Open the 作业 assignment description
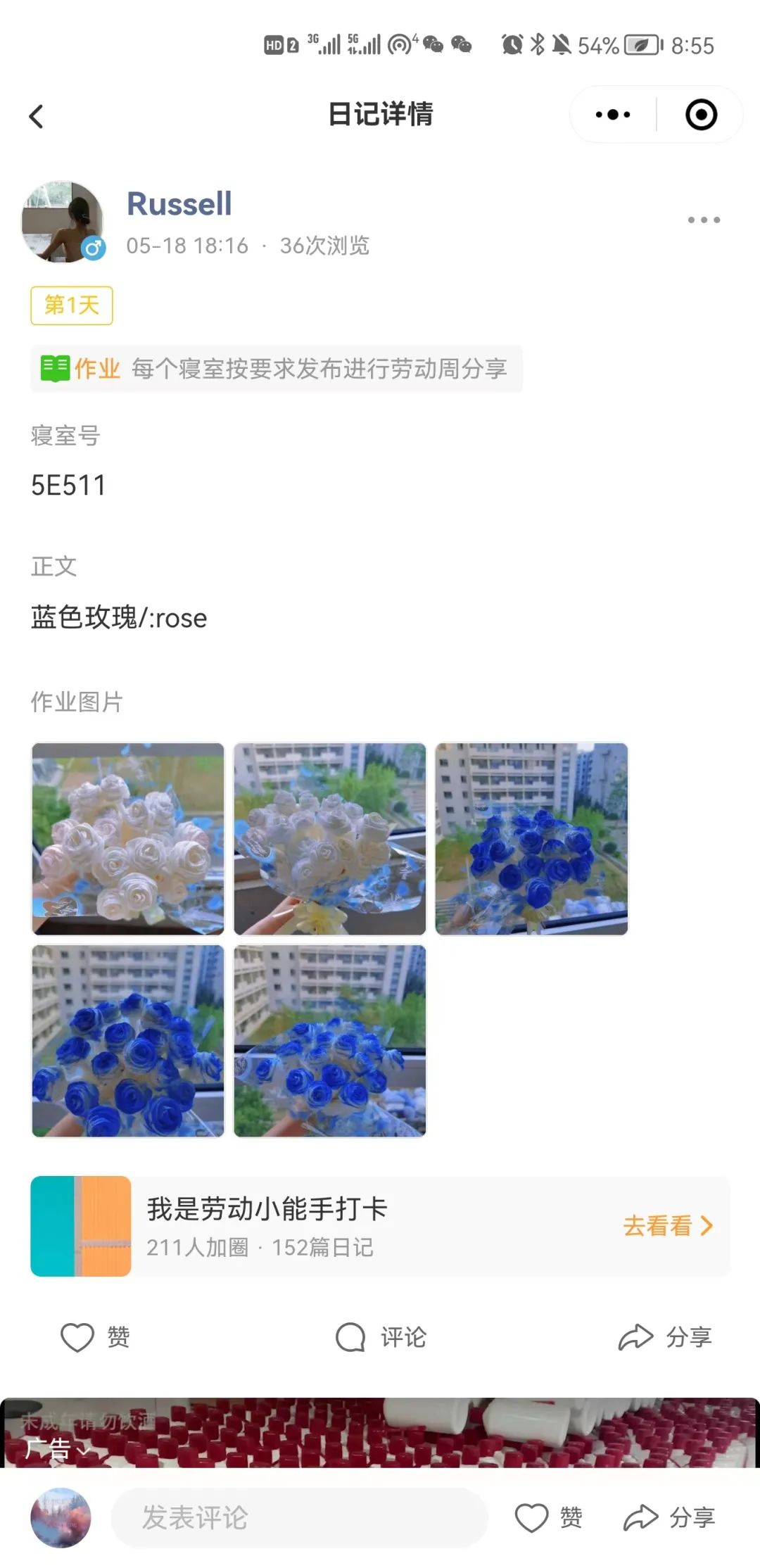The image size is (760, 1568). click(276, 369)
